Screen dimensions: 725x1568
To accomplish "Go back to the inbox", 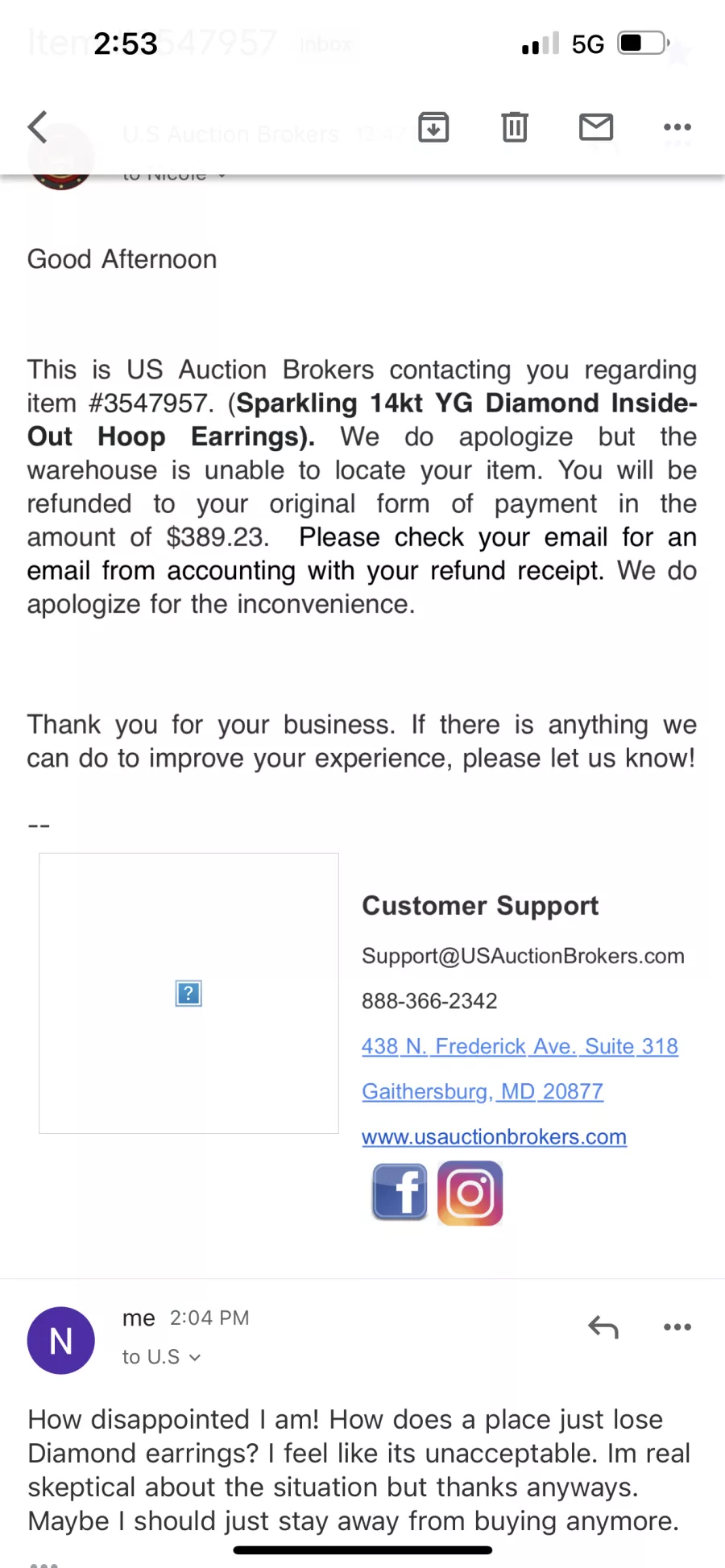I will pyautogui.click(x=38, y=127).
